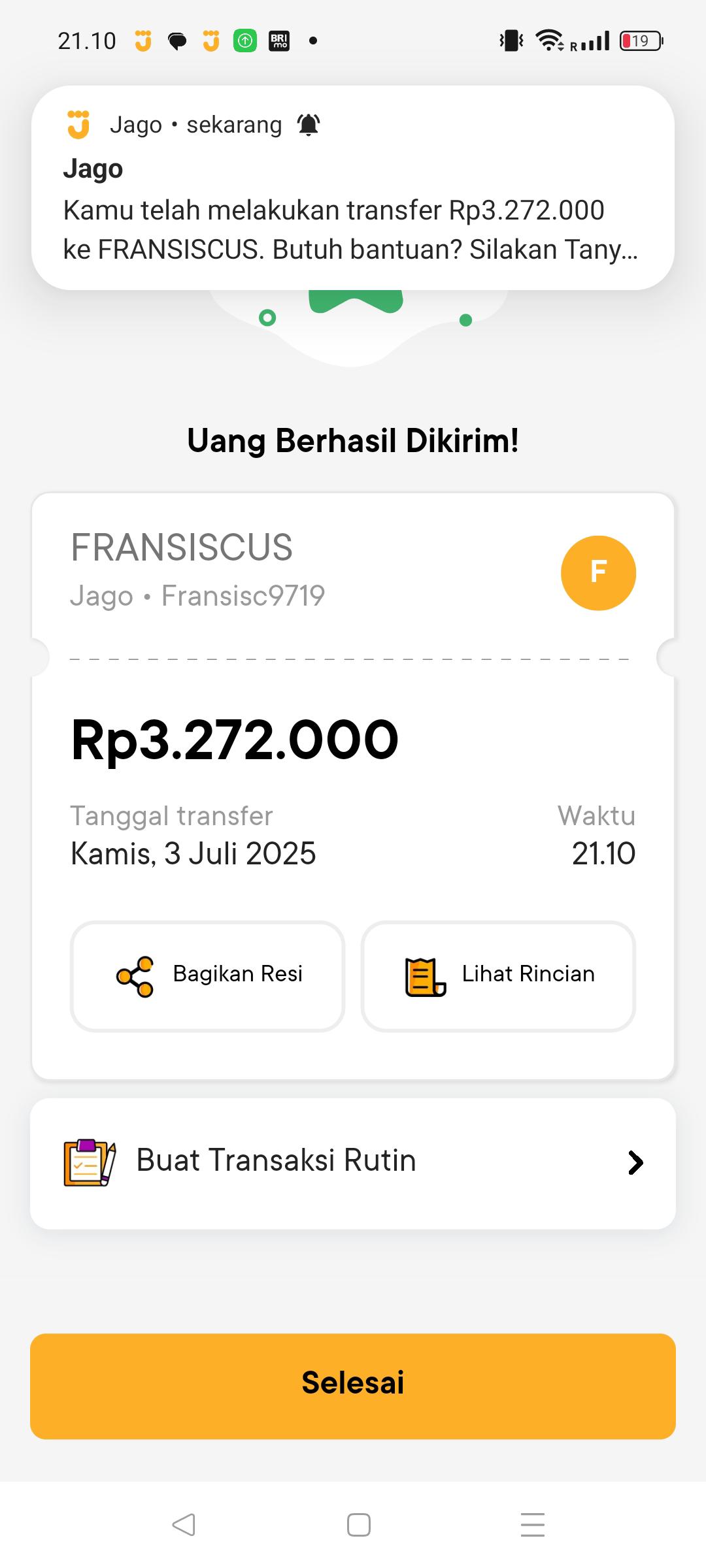706x1568 pixels.
Task: Open recent apps from the navigation bar
Action: click(532, 1525)
